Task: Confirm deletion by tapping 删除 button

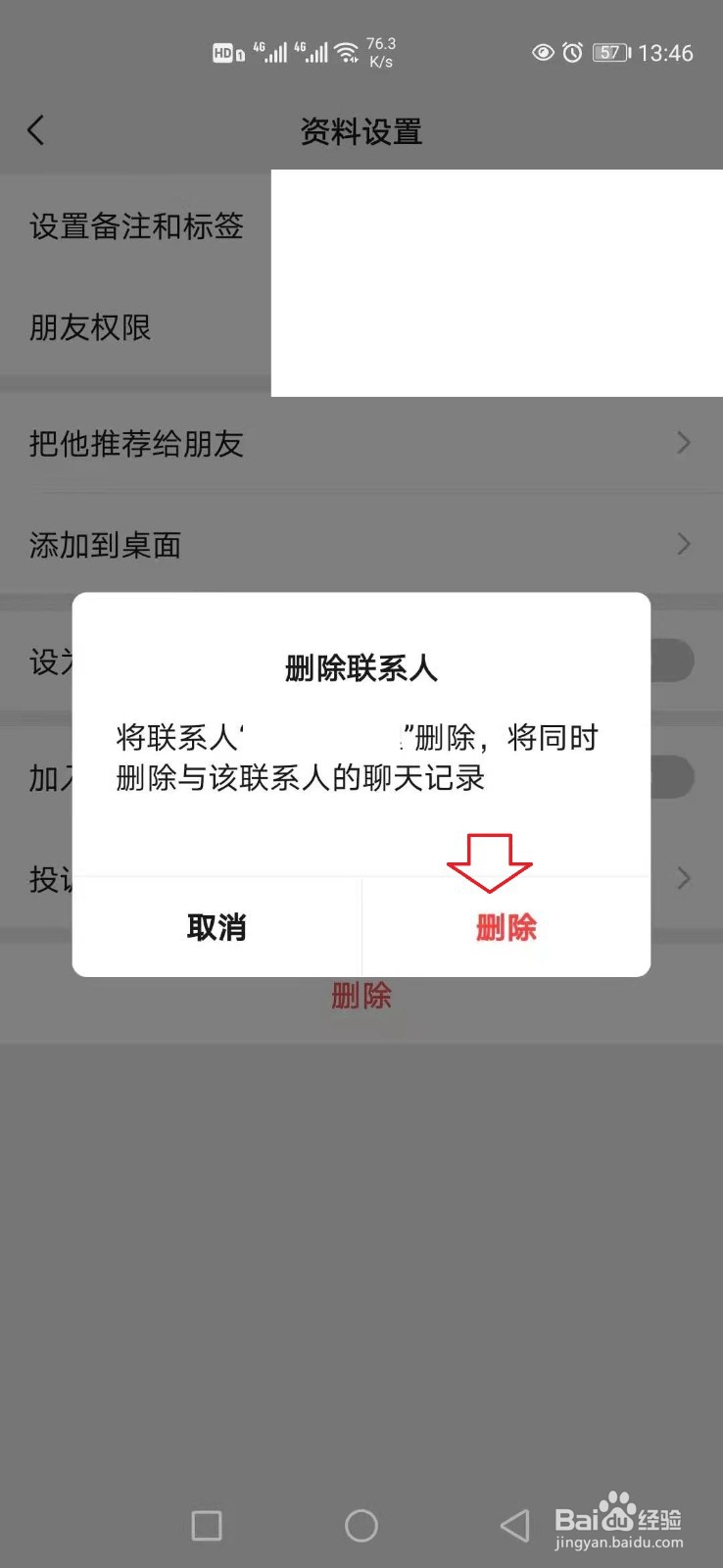Action: coord(506,927)
